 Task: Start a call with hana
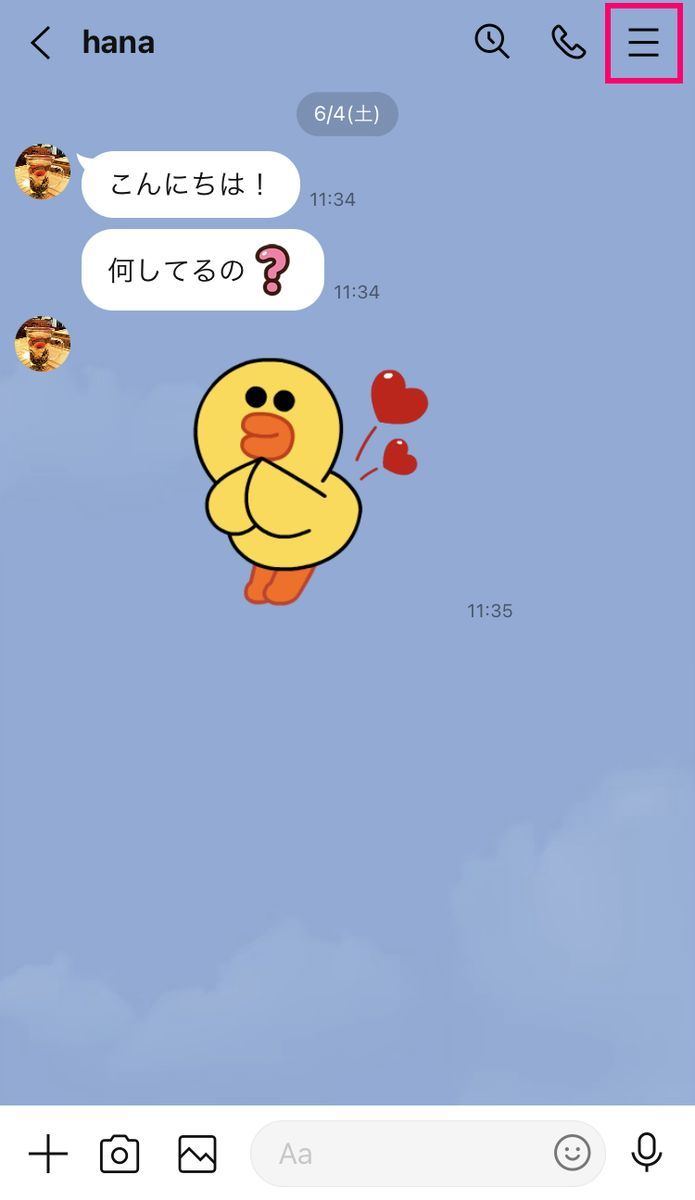coord(568,41)
